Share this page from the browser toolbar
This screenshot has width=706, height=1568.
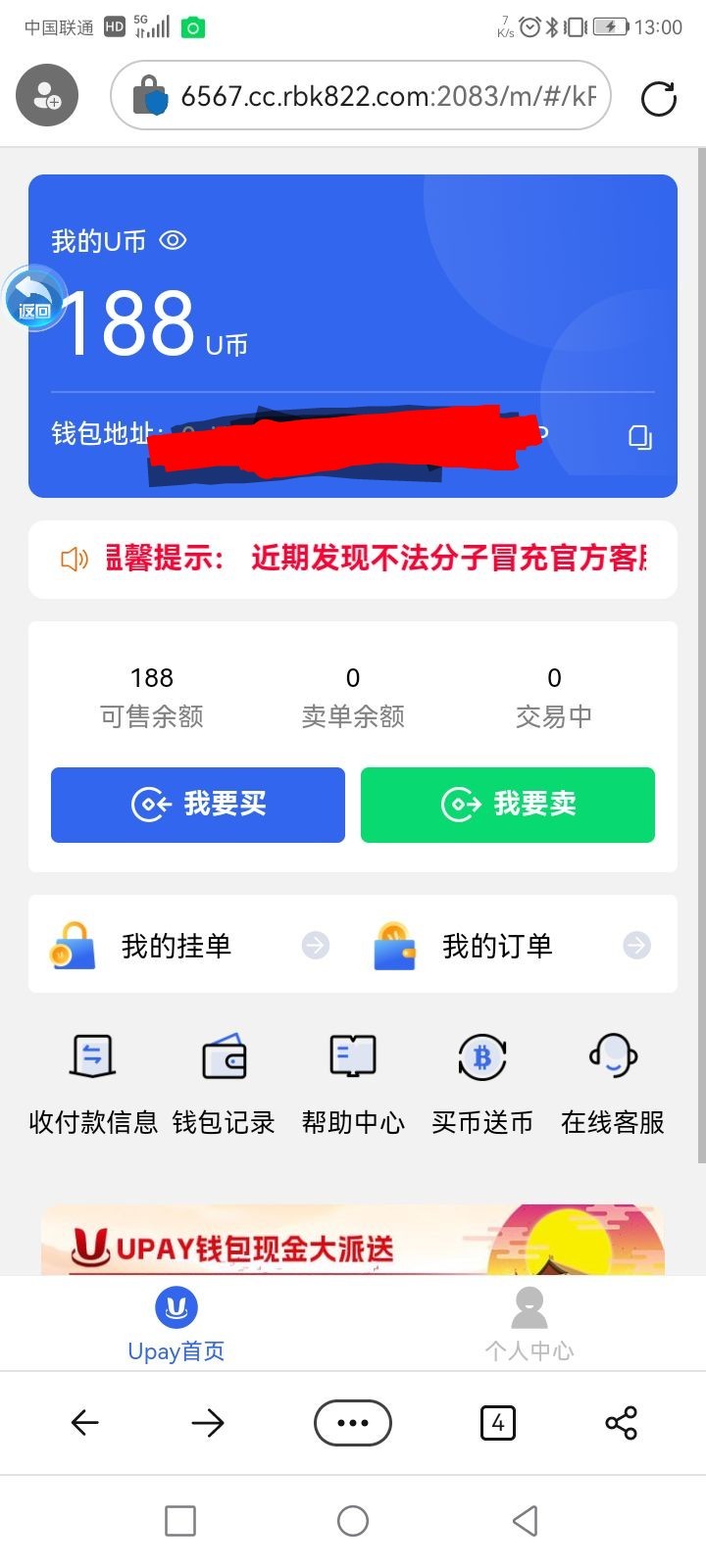622,1423
